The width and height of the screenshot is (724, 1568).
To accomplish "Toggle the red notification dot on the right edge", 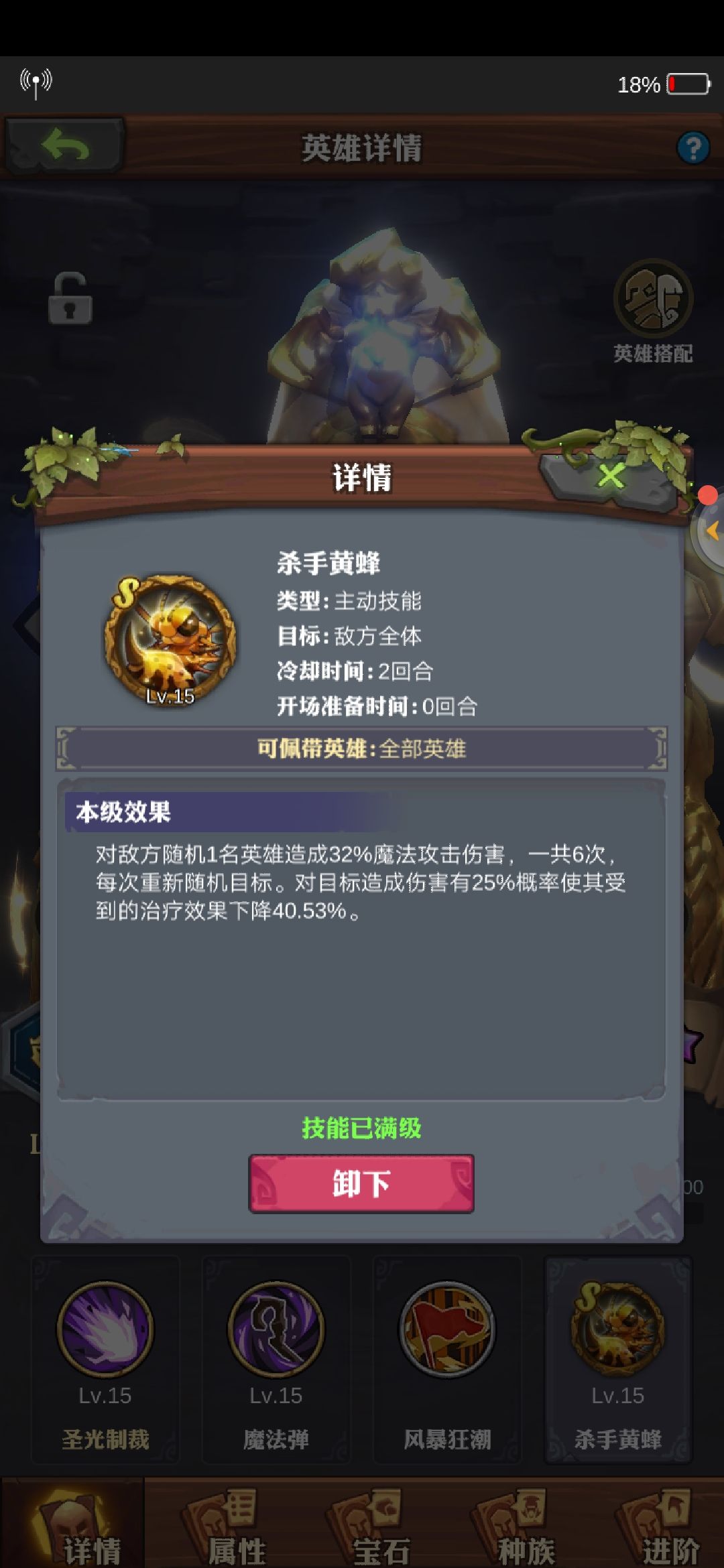I will pos(707,493).
